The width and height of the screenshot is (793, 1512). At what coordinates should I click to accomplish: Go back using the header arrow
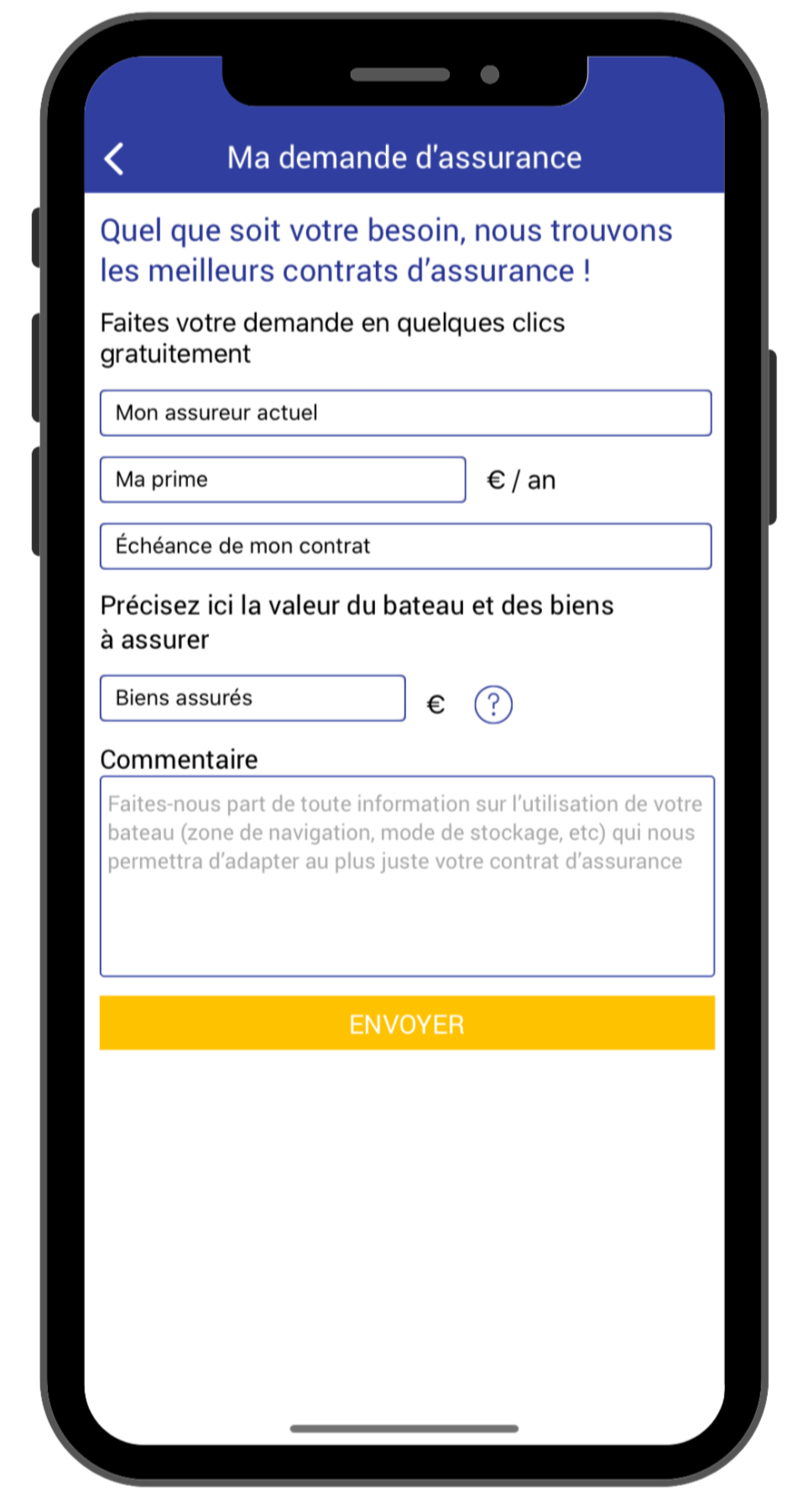click(x=114, y=158)
